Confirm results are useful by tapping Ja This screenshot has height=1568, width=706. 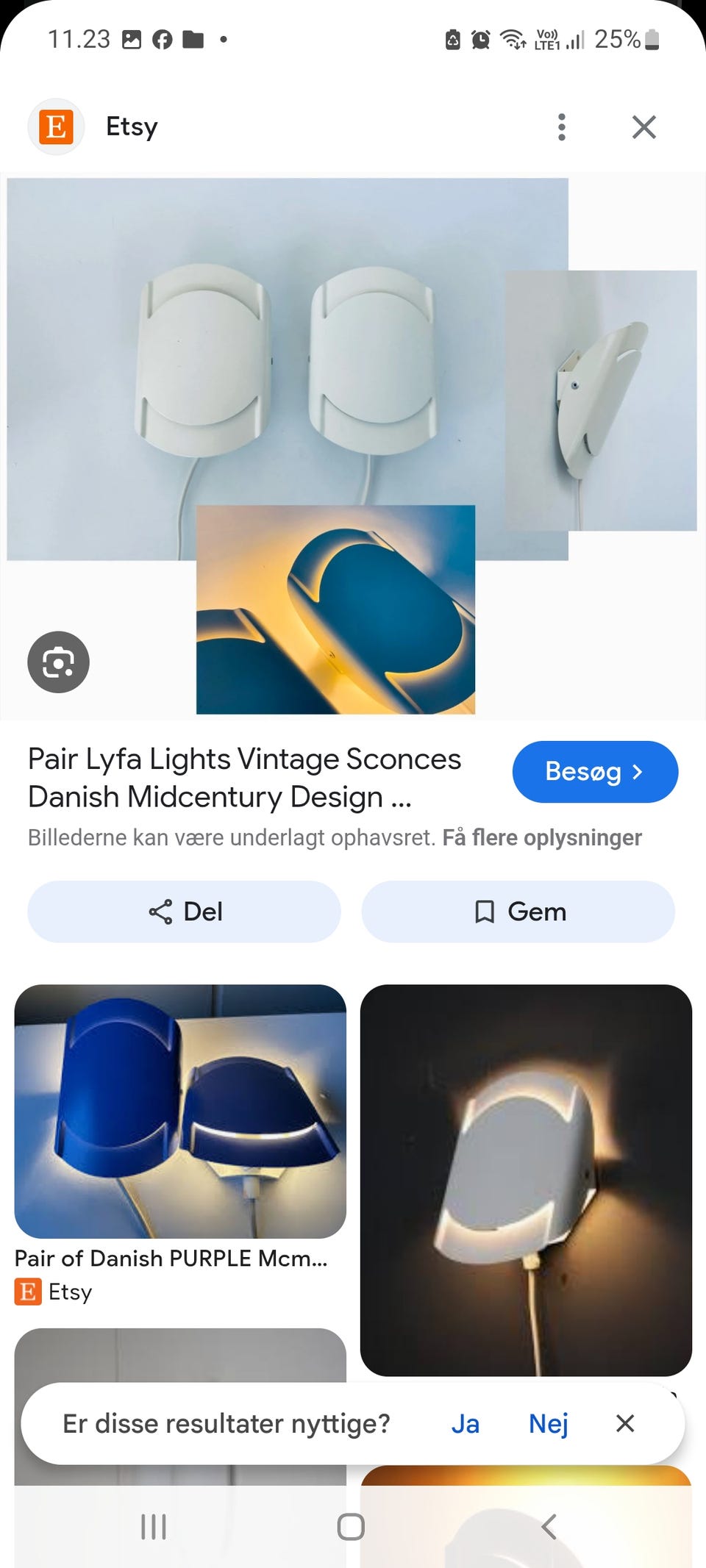465,1423
